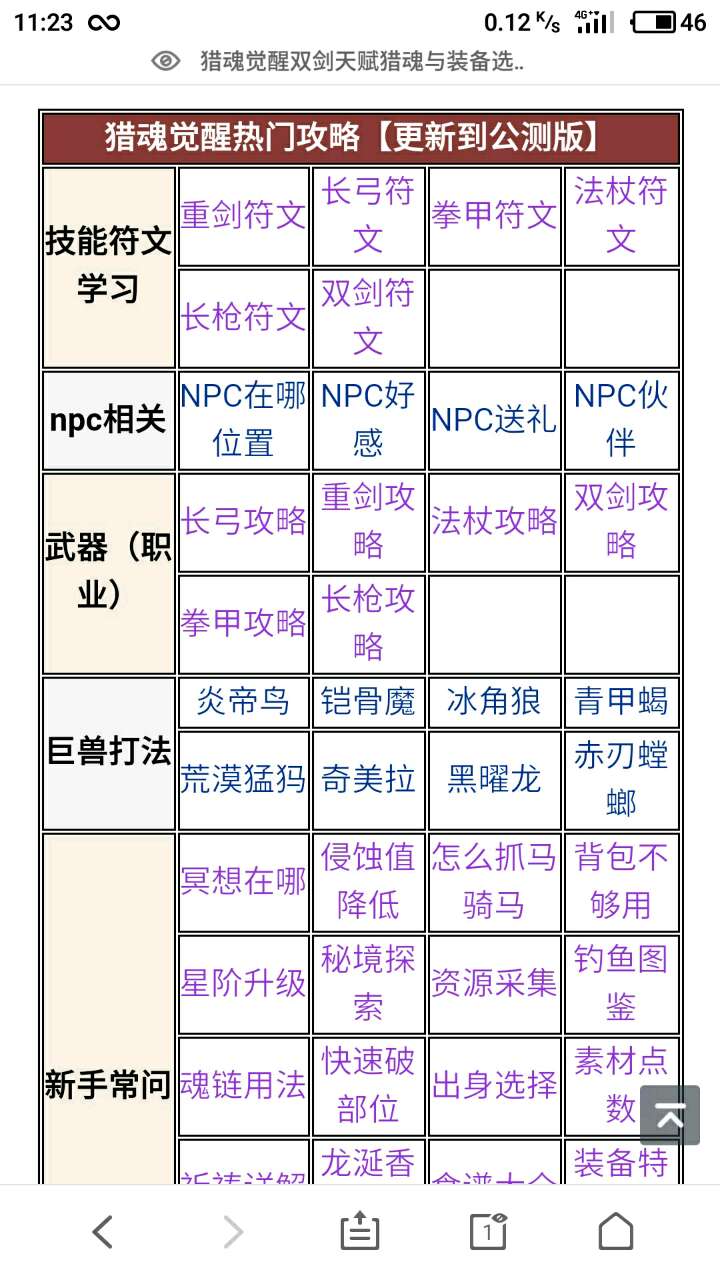Open the 冥想在哪 link
The height and width of the screenshot is (1280, 720).
pos(243,881)
